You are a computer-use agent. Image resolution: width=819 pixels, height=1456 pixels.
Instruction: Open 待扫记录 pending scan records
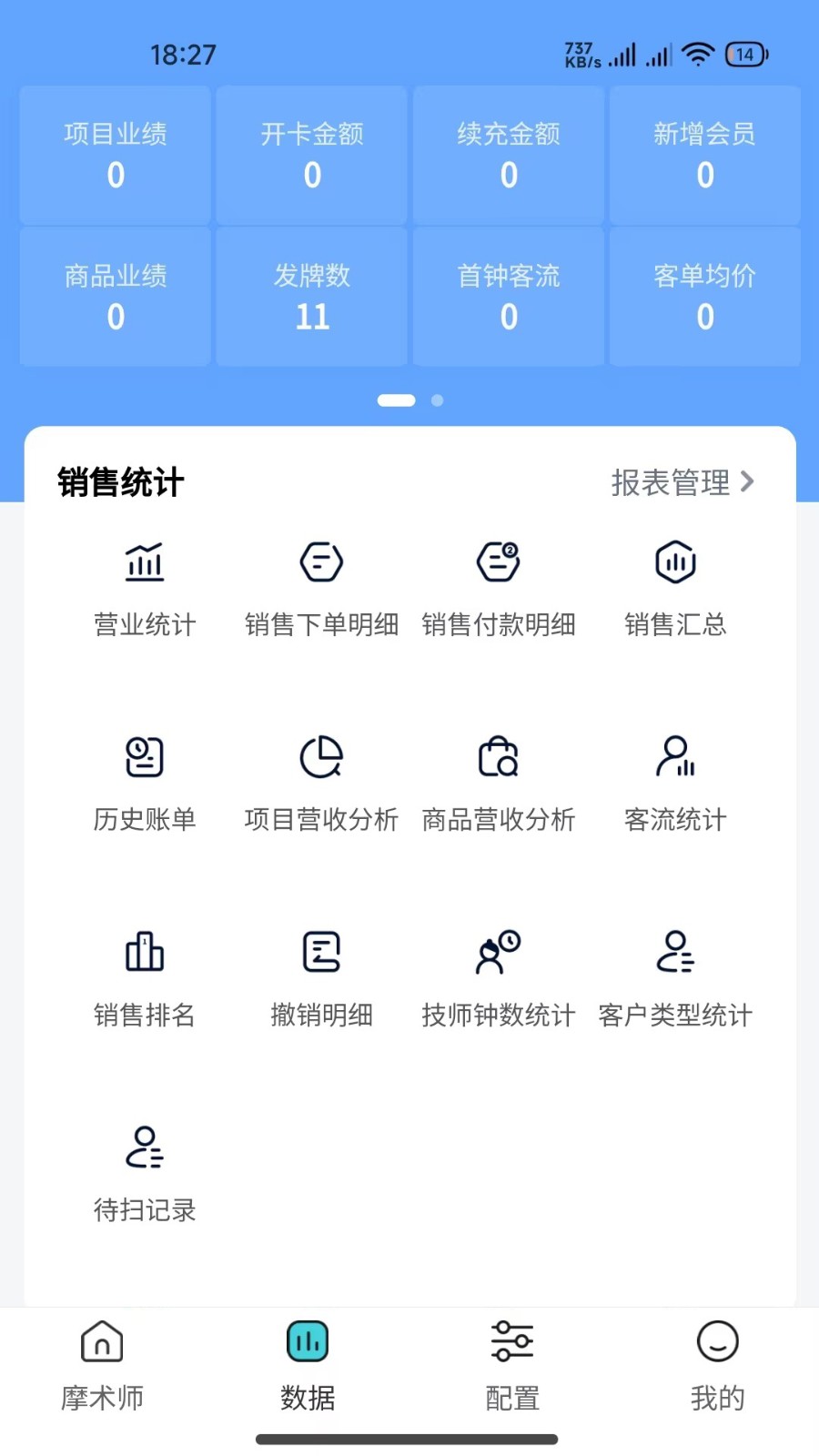coord(145,1172)
